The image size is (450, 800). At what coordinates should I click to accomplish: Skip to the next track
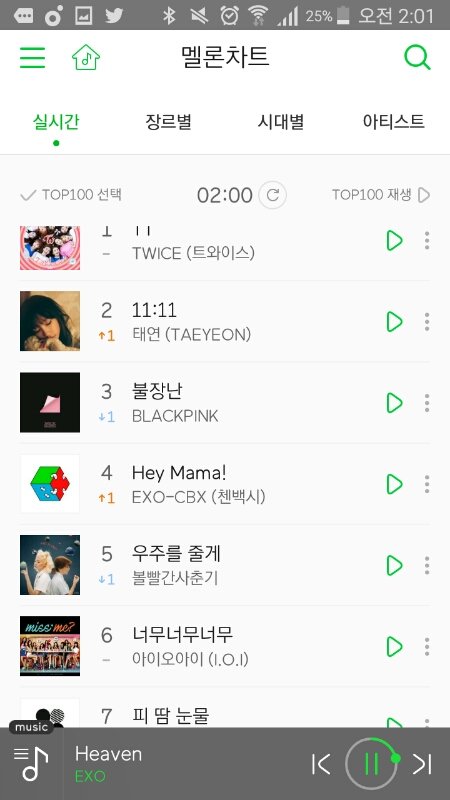pyautogui.click(x=422, y=764)
